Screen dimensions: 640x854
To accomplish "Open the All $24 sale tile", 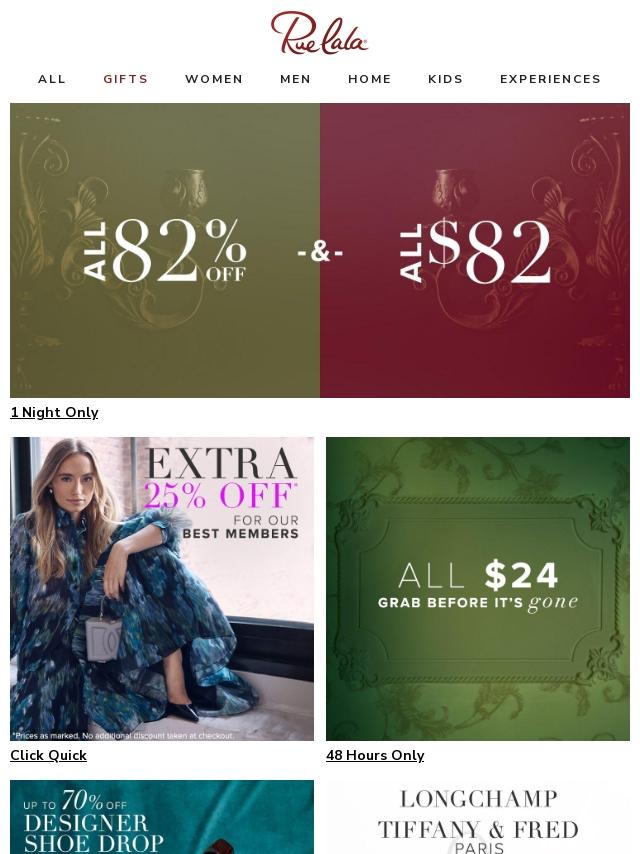I will click(x=478, y=589).
